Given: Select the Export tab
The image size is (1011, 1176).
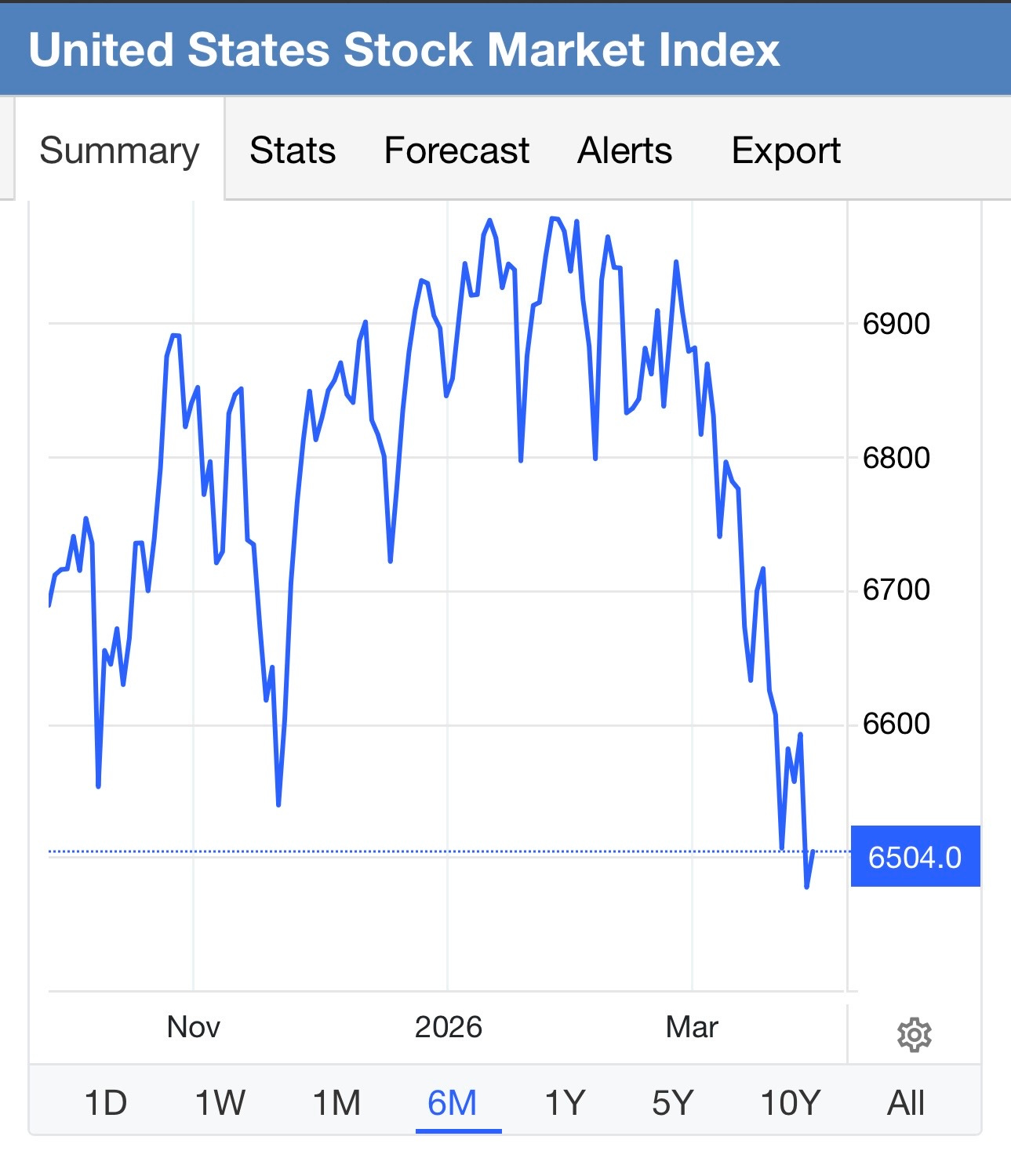Looking at the screenshot, I should 786,150.
